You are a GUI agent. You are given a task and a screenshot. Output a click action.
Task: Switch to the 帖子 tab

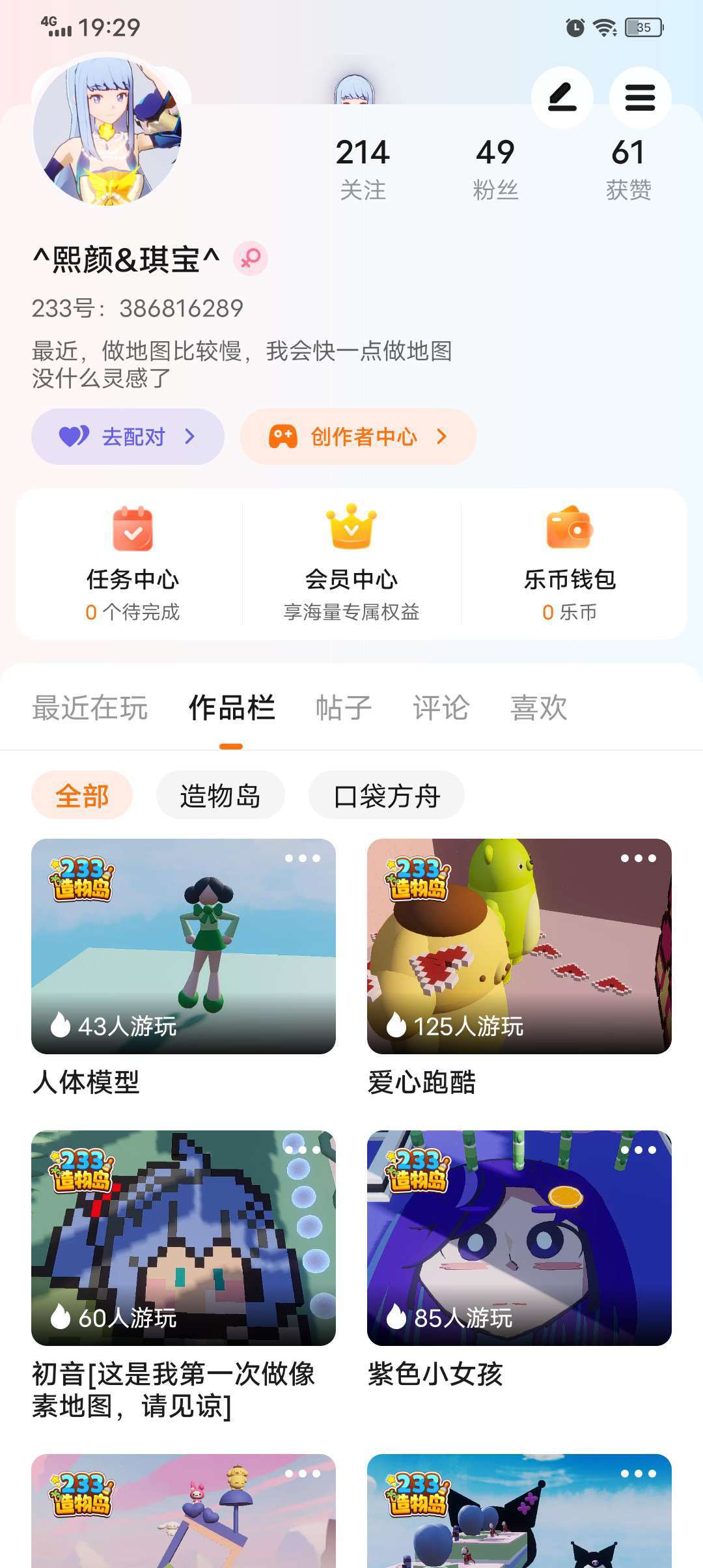(343, 708)
